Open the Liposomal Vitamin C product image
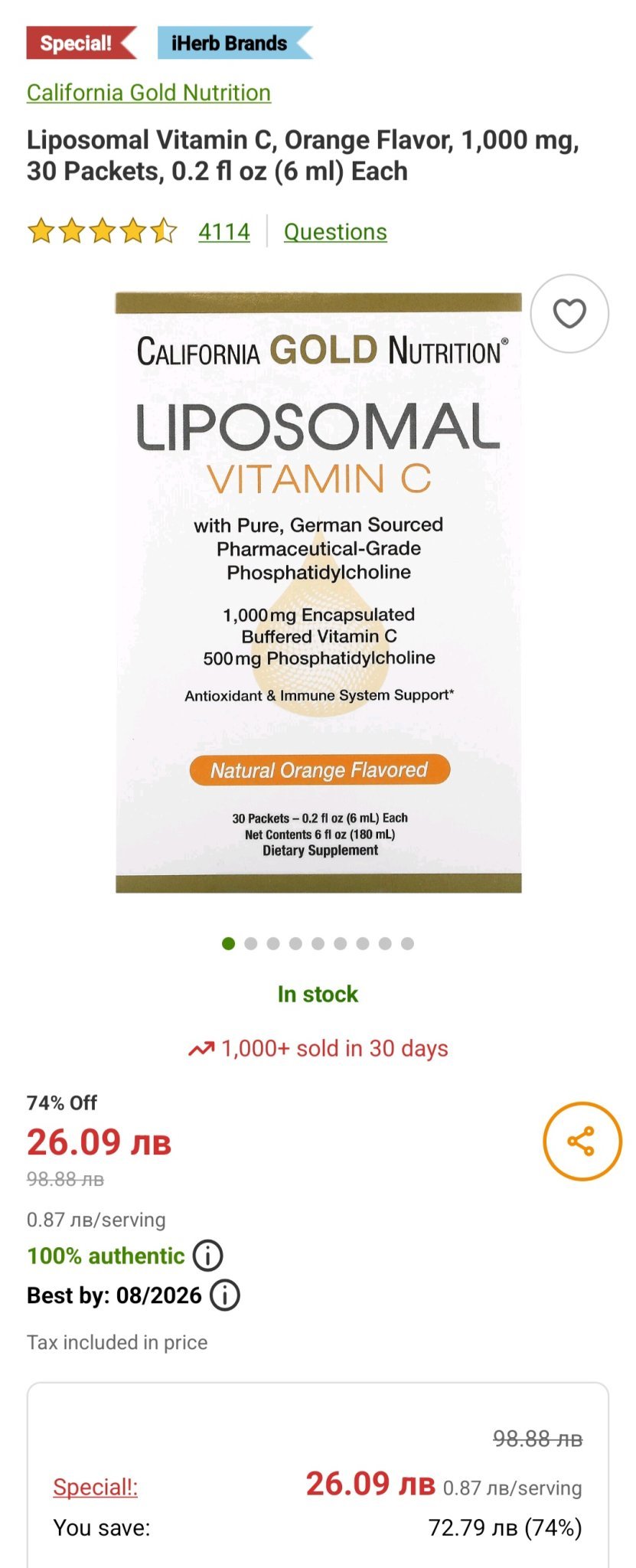Screen dimensions: 636x1568 (318, 592)
